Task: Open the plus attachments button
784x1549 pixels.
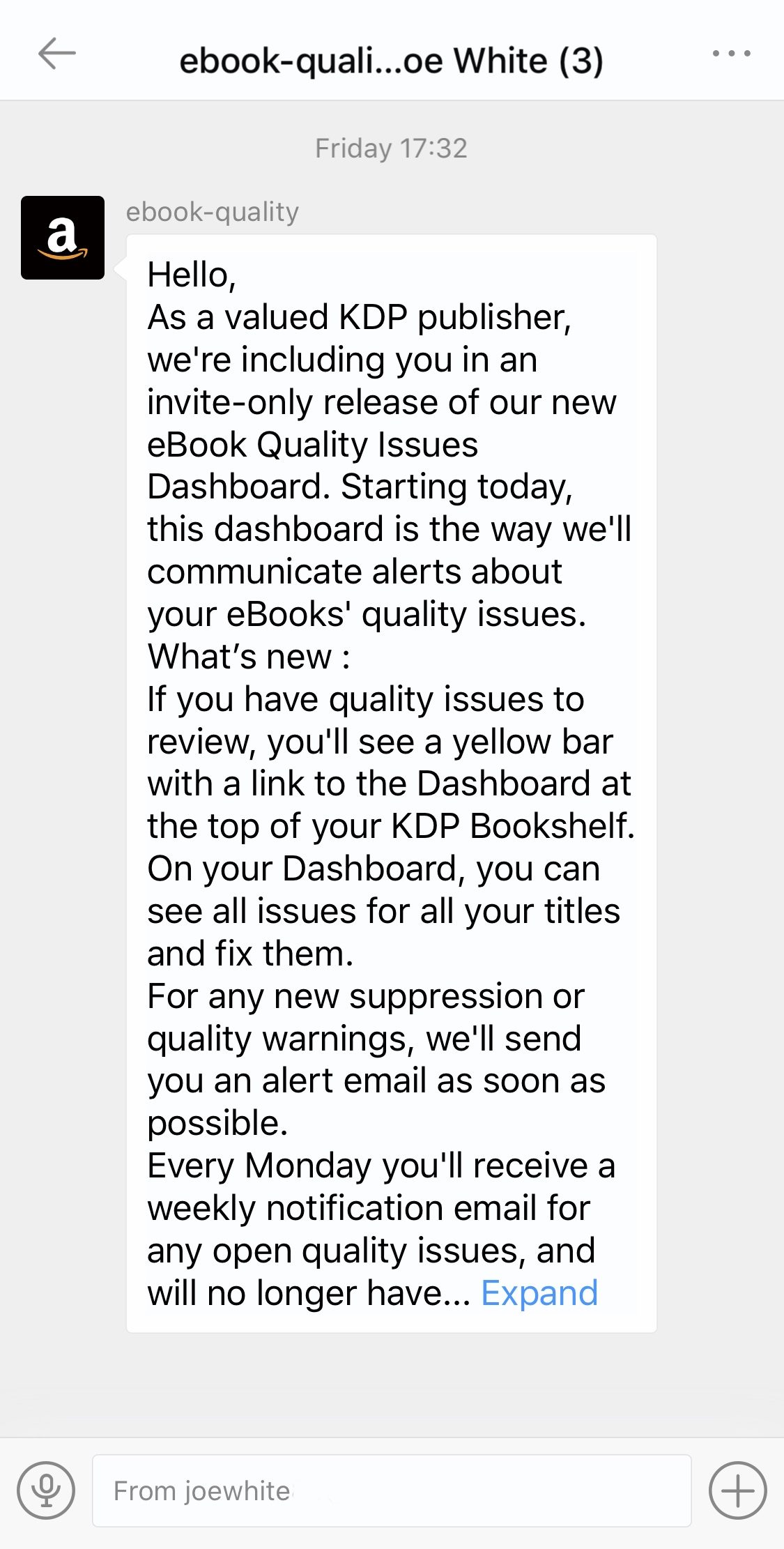Action: pos(738,1490)
